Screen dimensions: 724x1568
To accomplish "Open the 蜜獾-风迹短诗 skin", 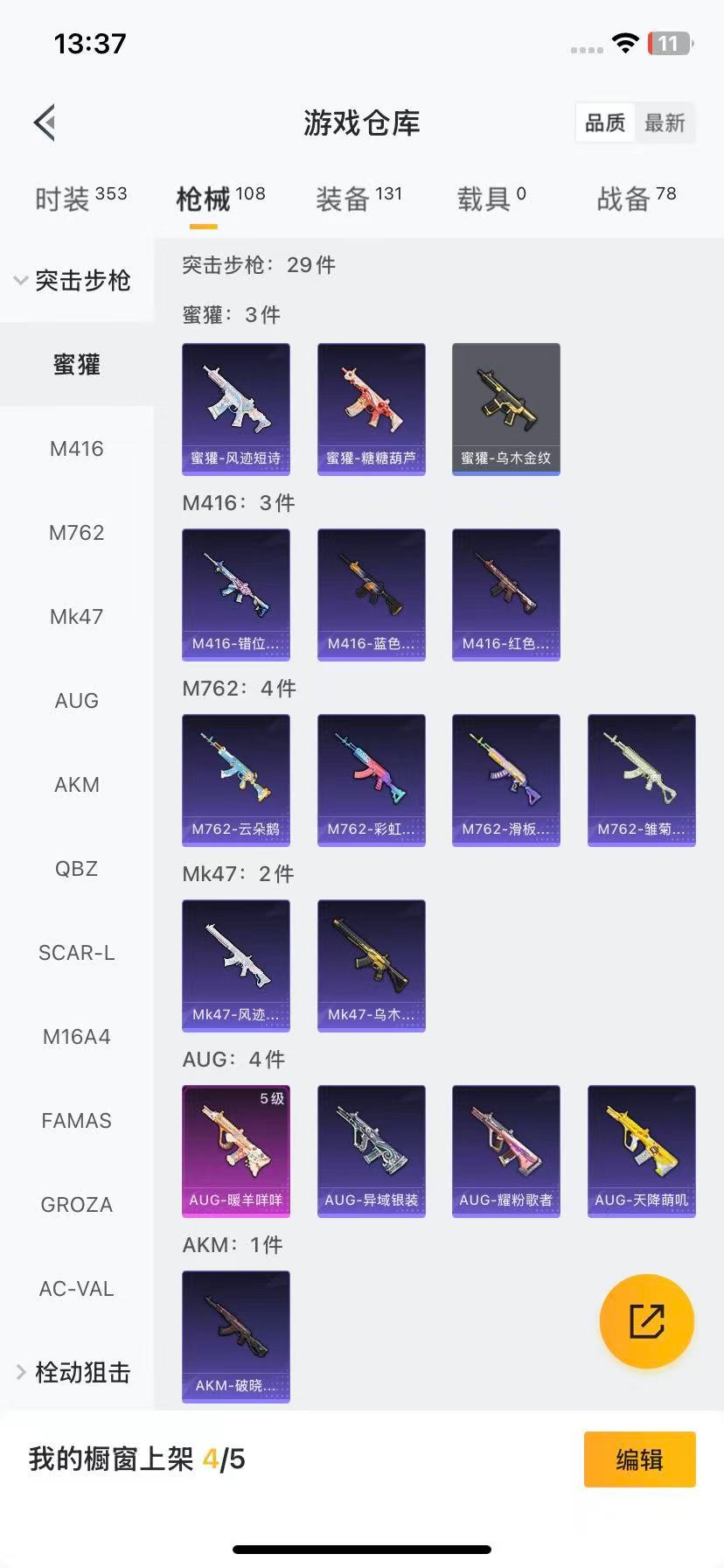I will tap(236, 409).
